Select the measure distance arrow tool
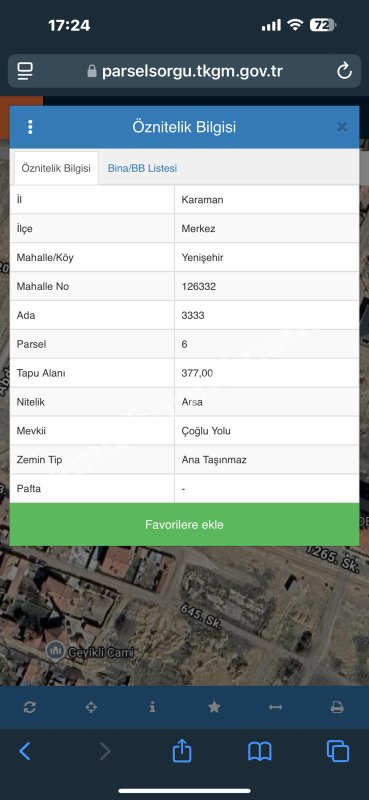The height and width of the screenshot is (800, 369). [276, 707]
